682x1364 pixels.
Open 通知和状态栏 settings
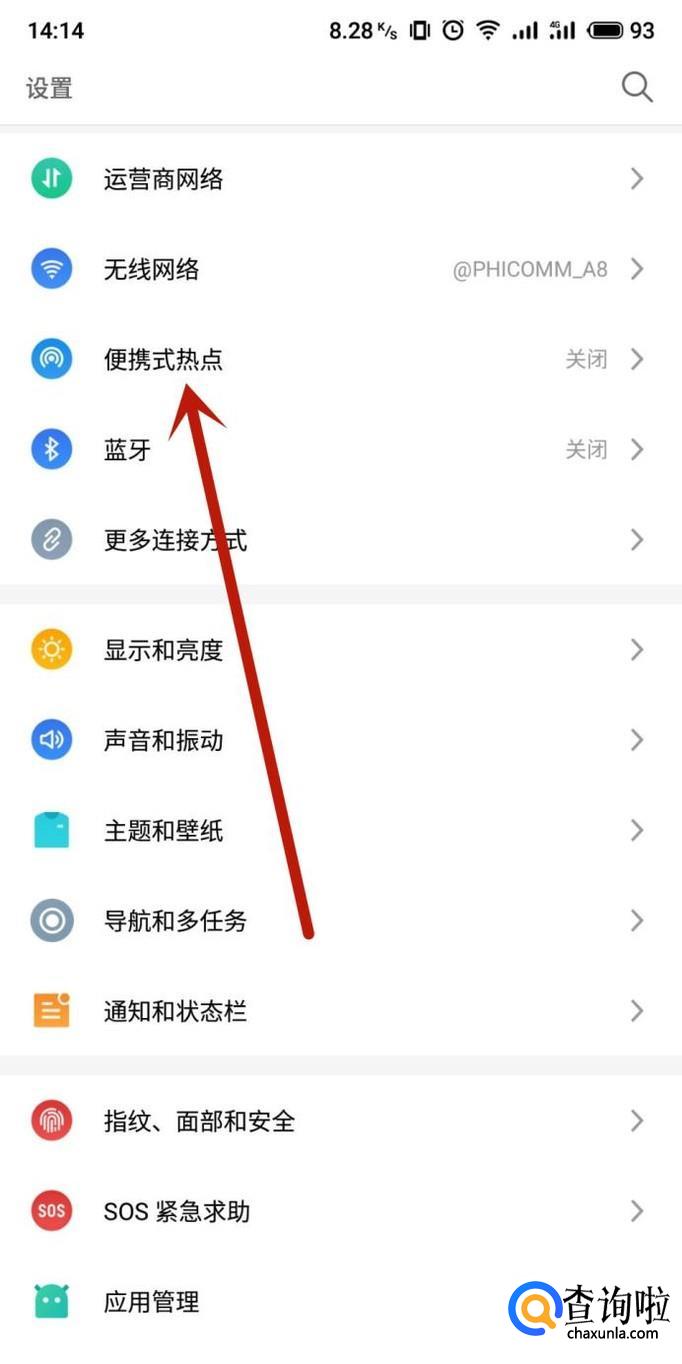(x=341, y=1011)
